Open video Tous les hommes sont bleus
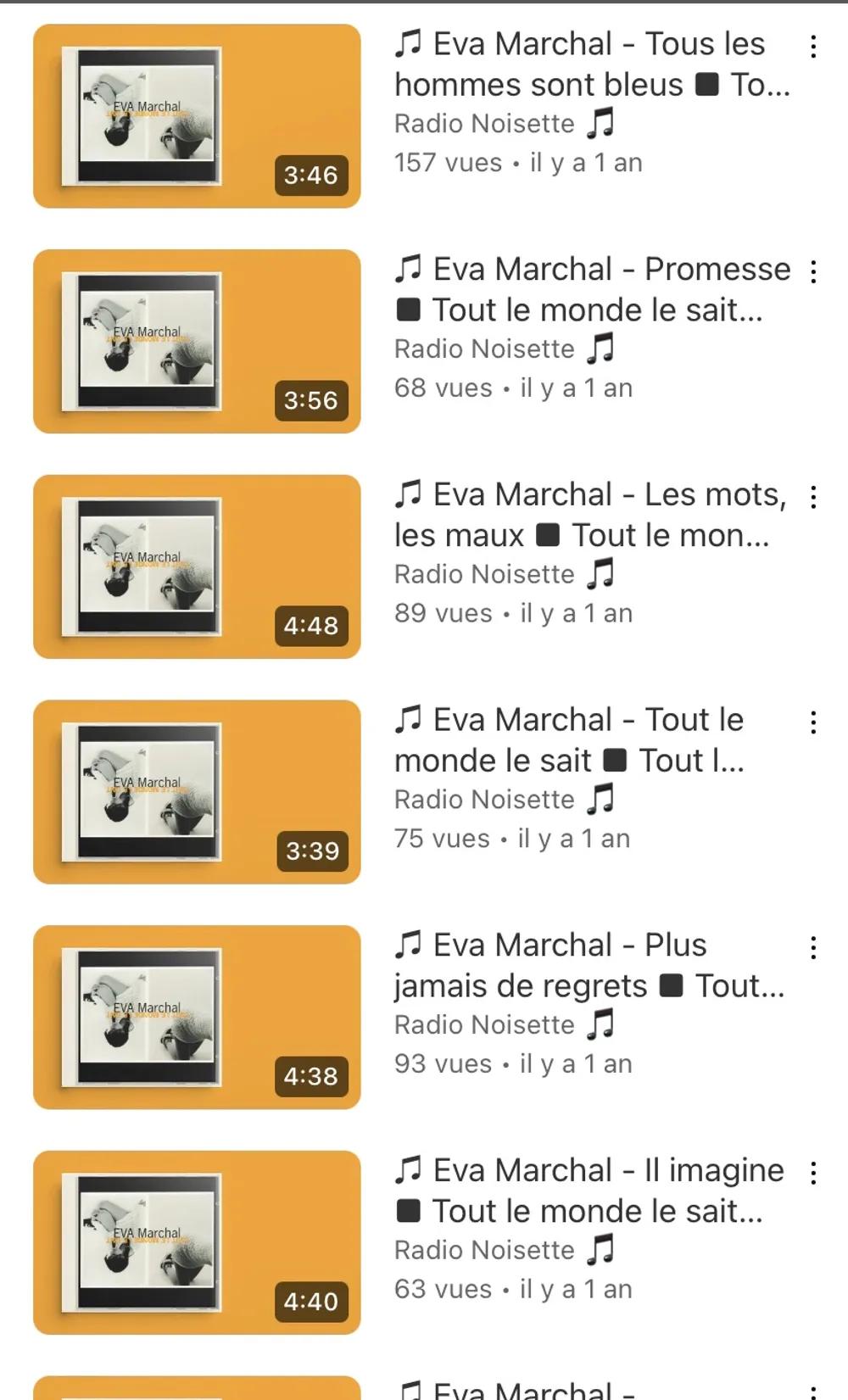Screen dimensions: 848x1400 click(197, 116)
